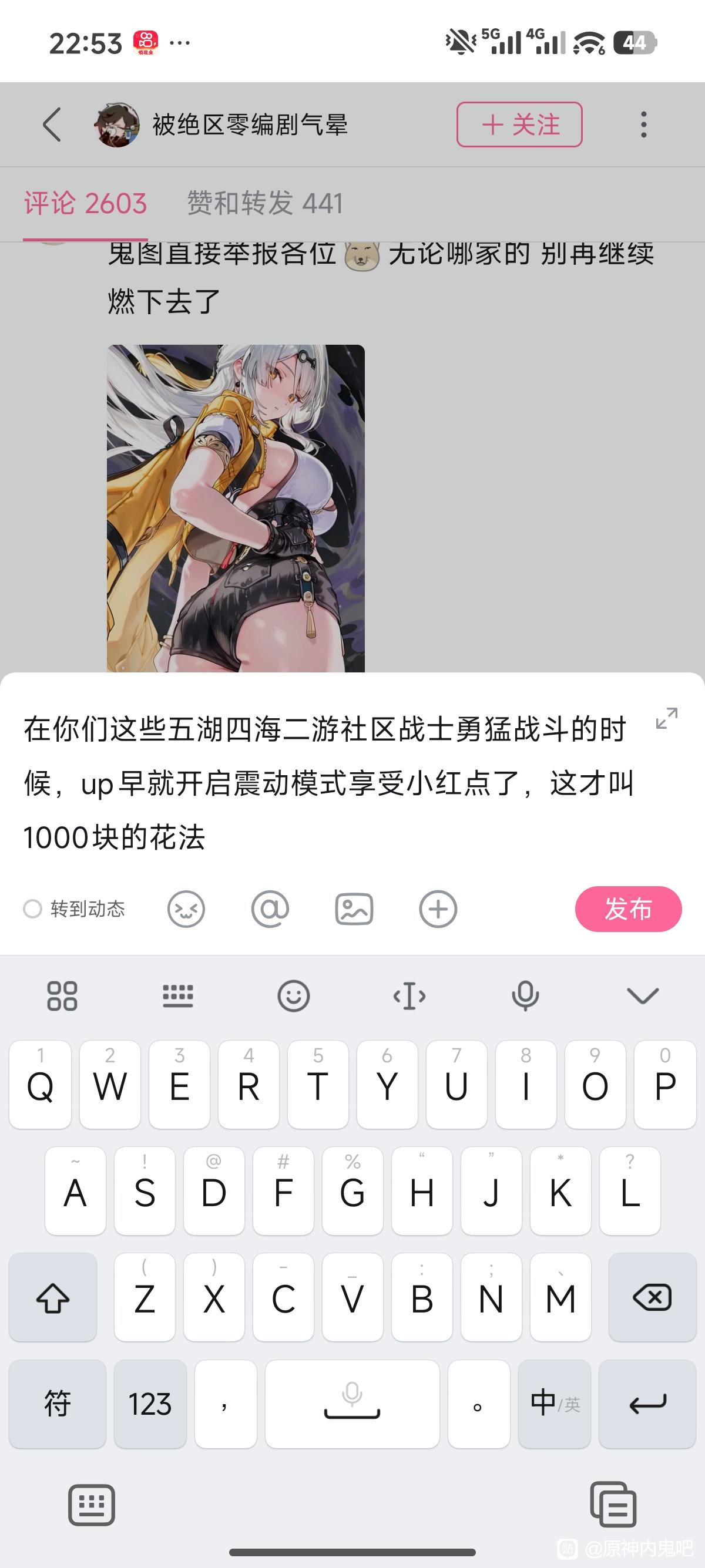Switch to the 赞和转发 441 tab
The image size is (705, 1568).
(265, 203)
